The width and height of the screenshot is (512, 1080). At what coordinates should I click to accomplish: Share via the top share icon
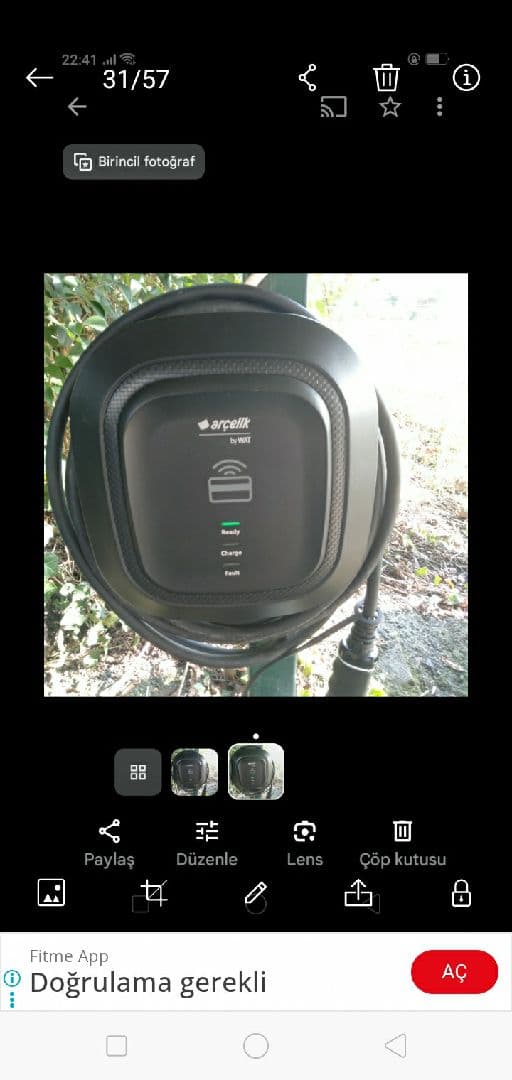point(307,78)
